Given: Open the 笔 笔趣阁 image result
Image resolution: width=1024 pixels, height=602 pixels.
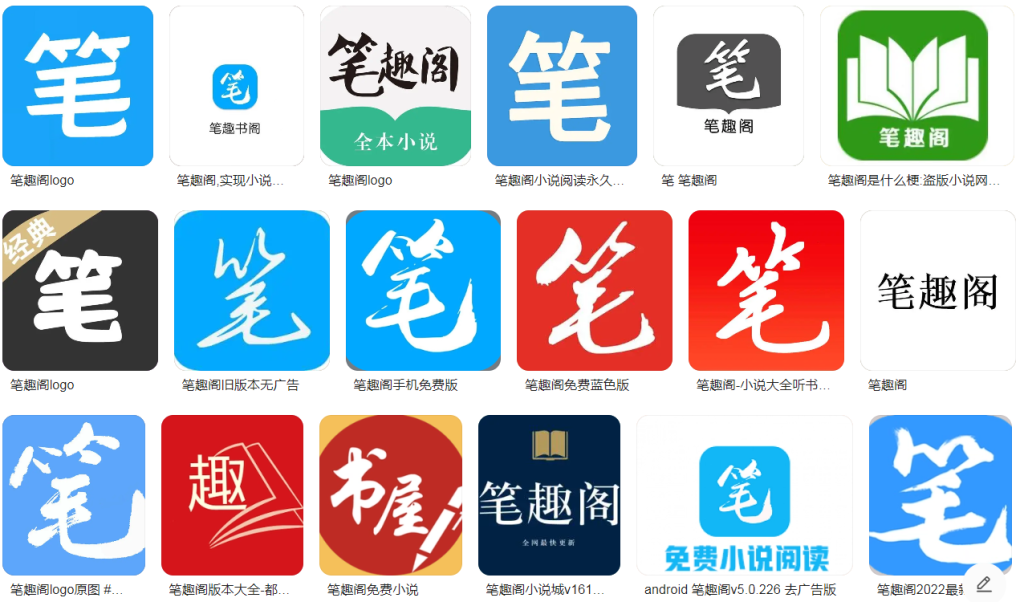Looking at the screenshot, I should click(x=728, y=86).
